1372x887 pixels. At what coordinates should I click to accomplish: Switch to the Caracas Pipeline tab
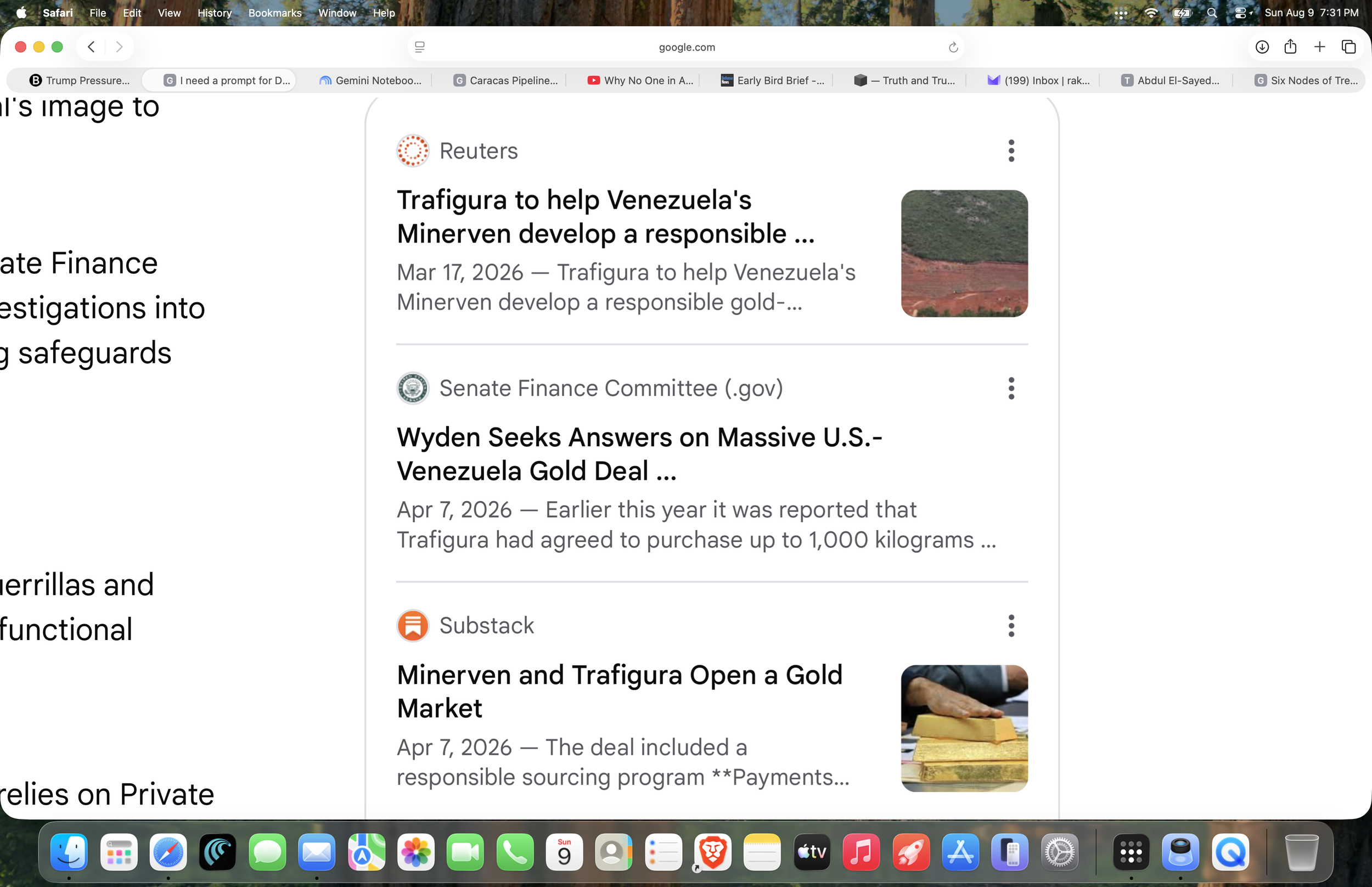(x=505, y=81)
